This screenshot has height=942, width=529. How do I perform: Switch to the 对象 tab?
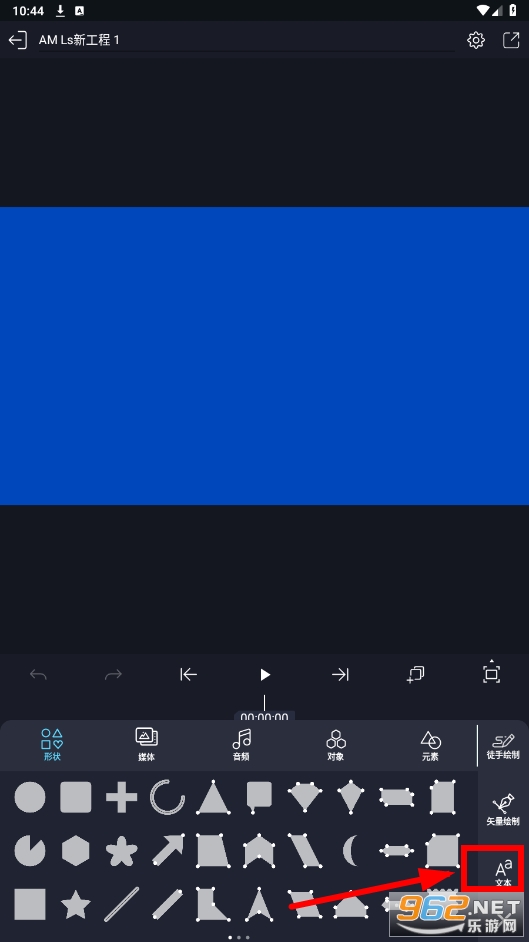pyautogui.click(x=336, y=744)
